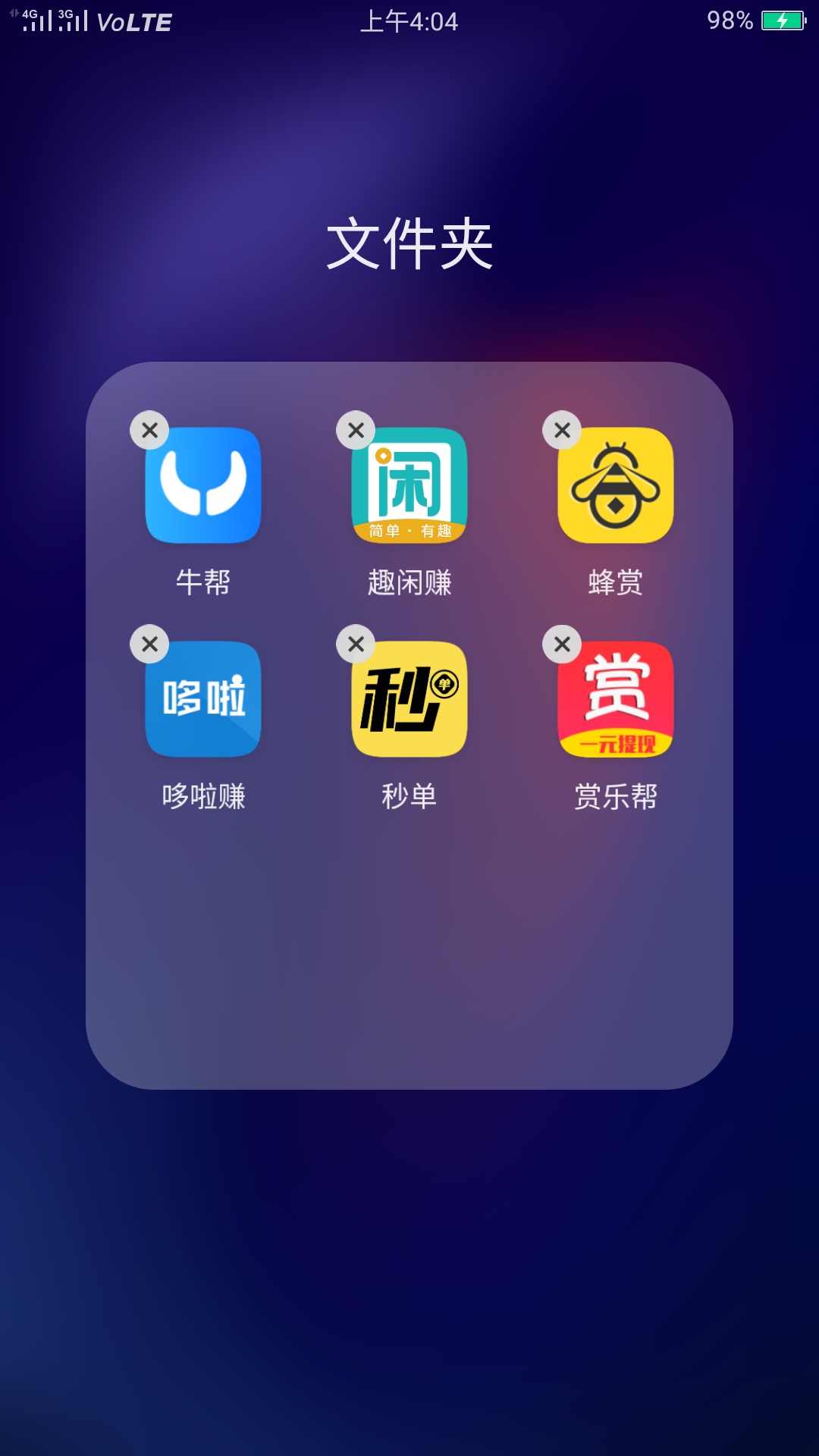Viewport: 819px width, 1456px height.
Task: Open the 赏乐帮 app
Action: click(x=616, y=699)
